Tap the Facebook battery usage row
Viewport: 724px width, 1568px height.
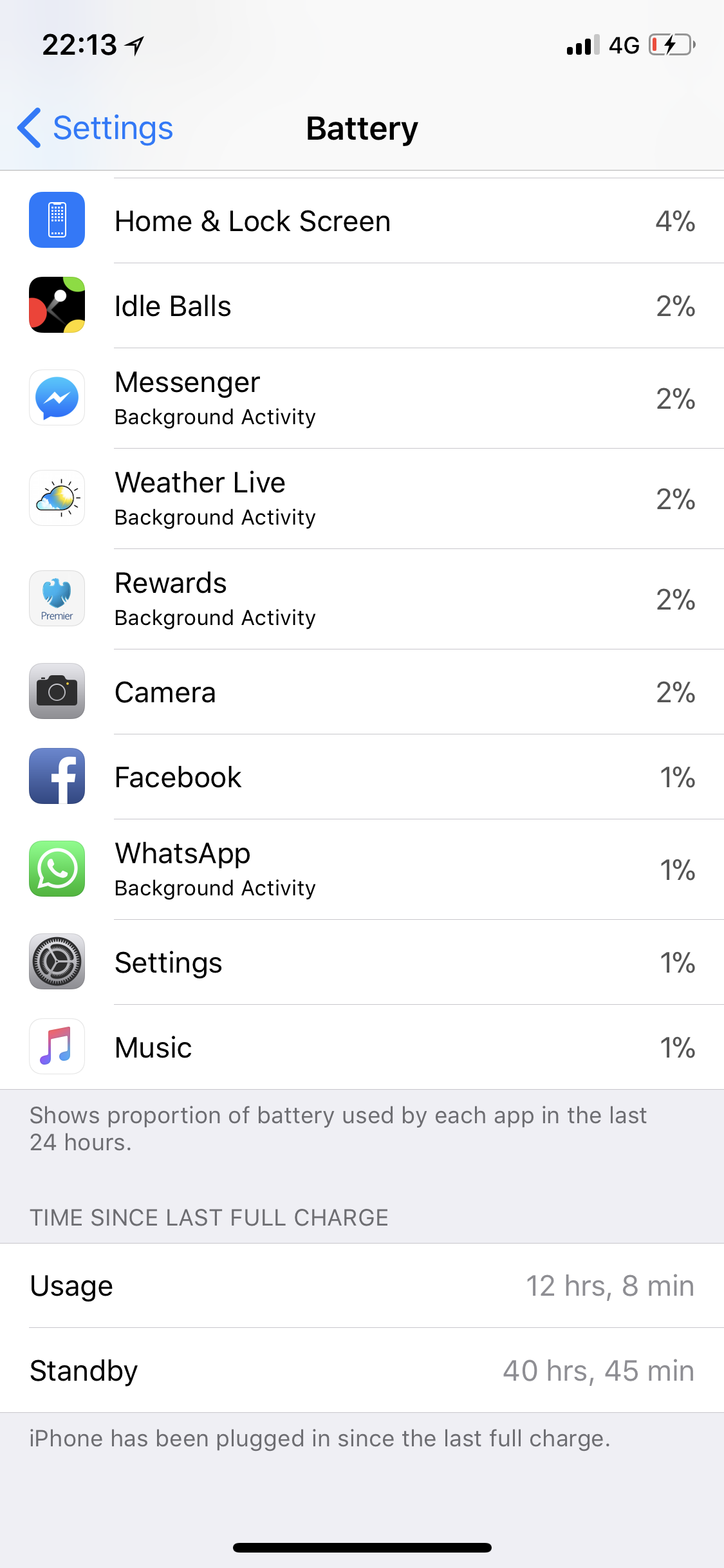[362, 777]
